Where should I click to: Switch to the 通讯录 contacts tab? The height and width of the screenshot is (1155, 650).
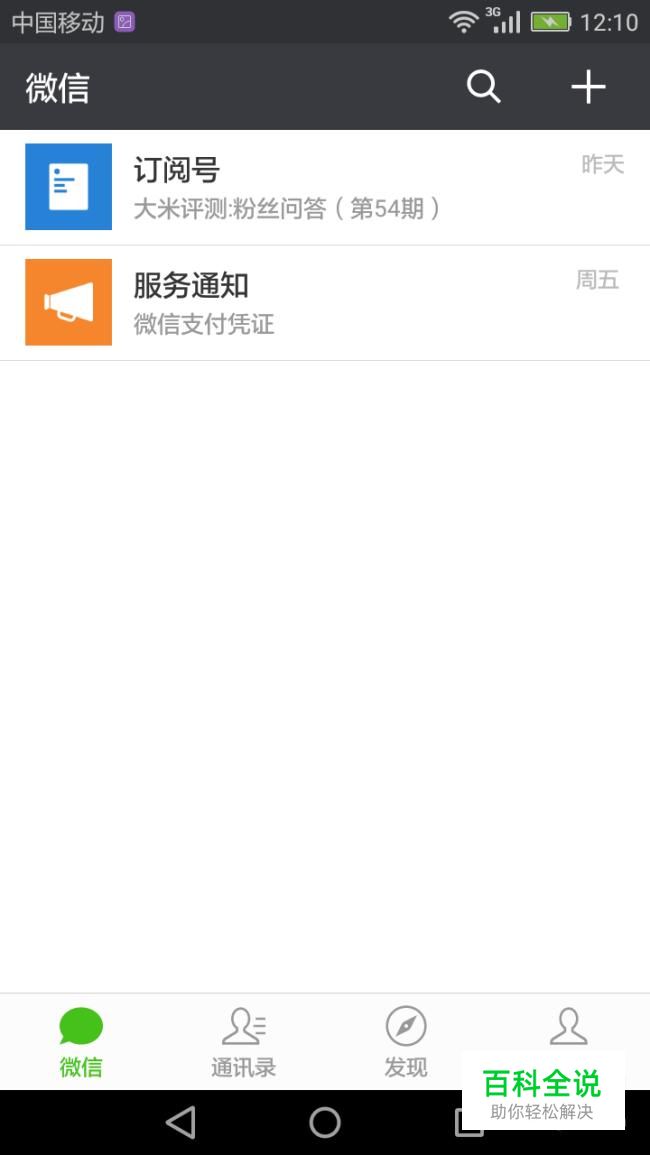[243, 1040]
